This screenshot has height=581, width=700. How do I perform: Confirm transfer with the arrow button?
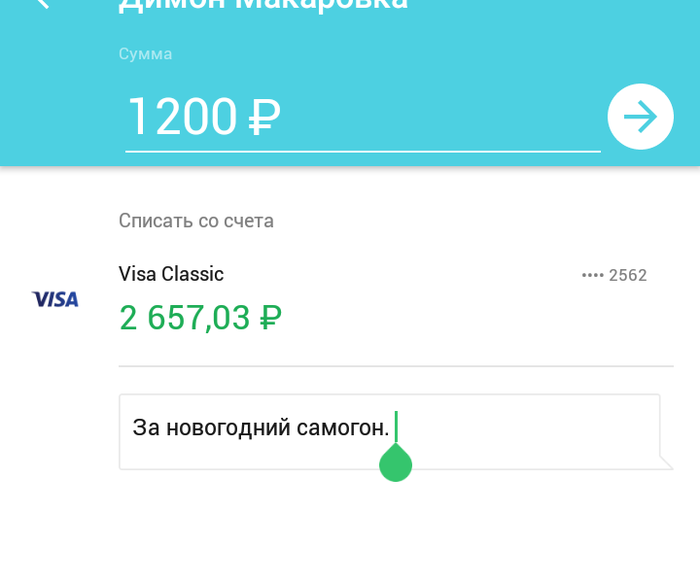(x=640, y=117)
